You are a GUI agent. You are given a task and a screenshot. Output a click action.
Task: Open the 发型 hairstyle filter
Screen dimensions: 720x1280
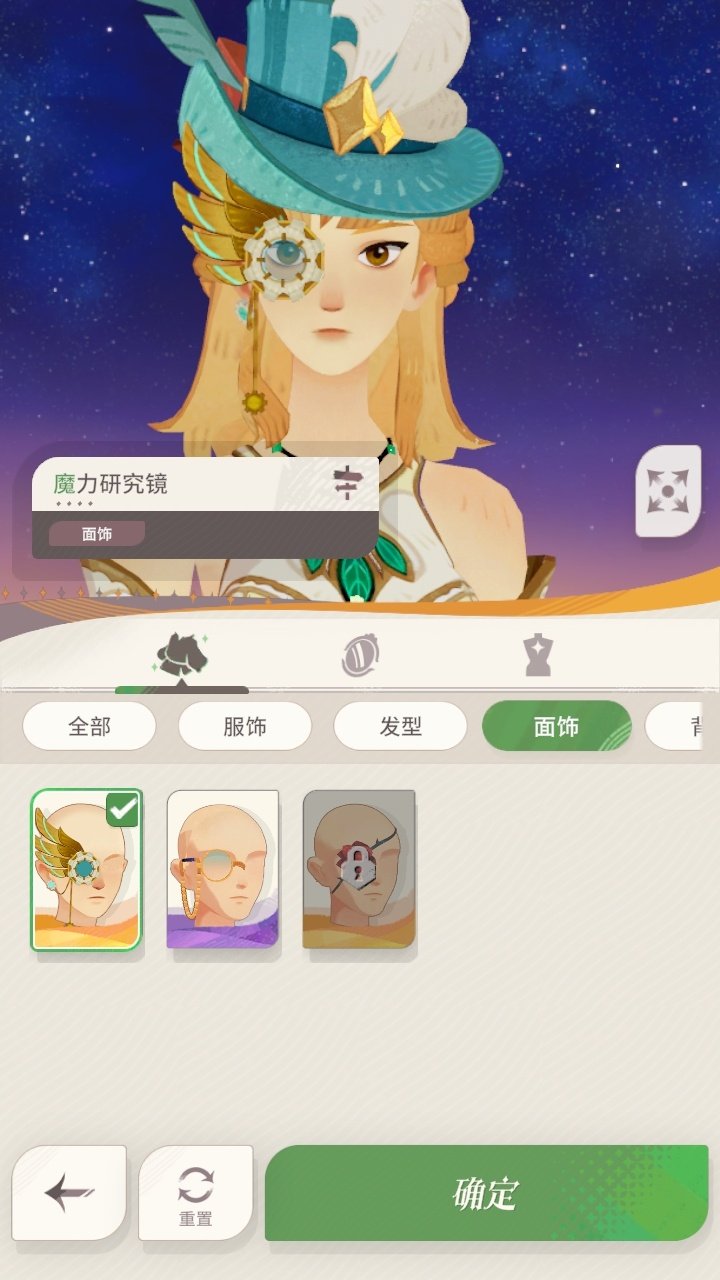(x=400, y=727)
